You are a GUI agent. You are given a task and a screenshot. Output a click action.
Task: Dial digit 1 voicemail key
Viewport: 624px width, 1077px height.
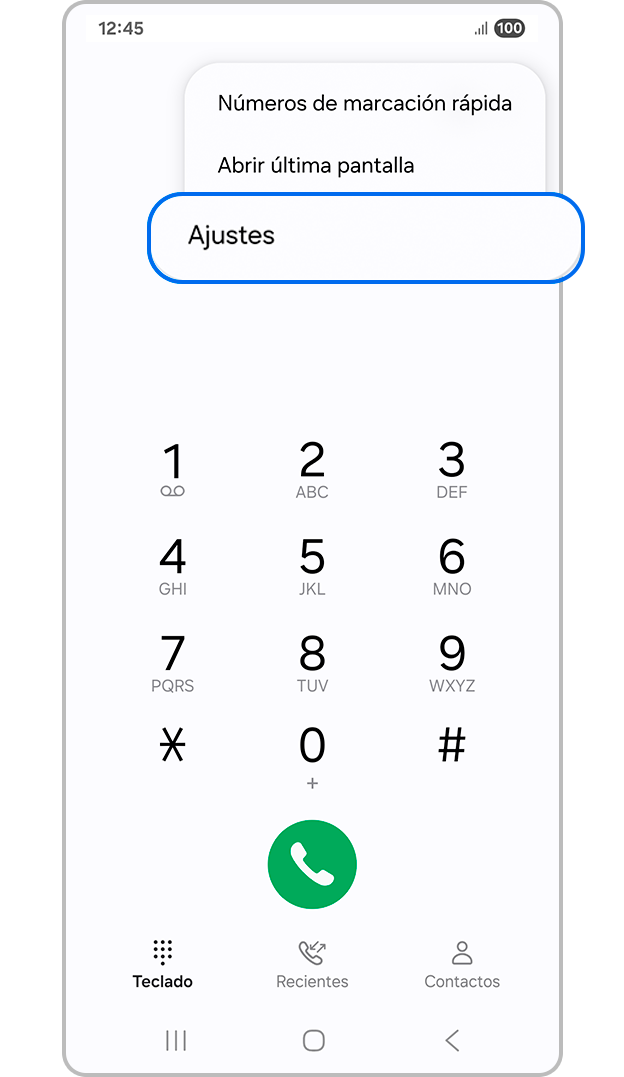coord(173,470)
